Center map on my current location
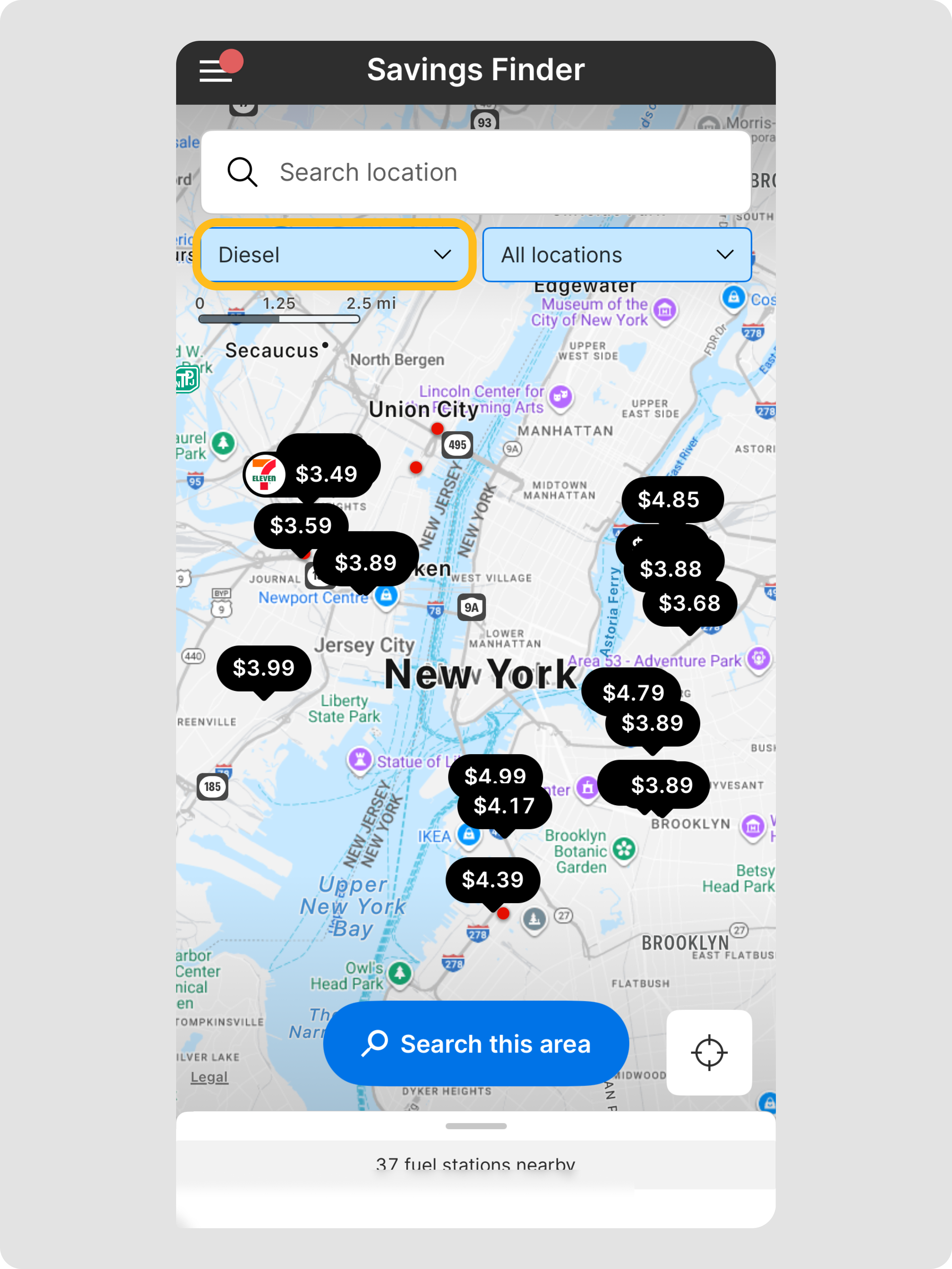The image size is (952, 1269). 709,1052
